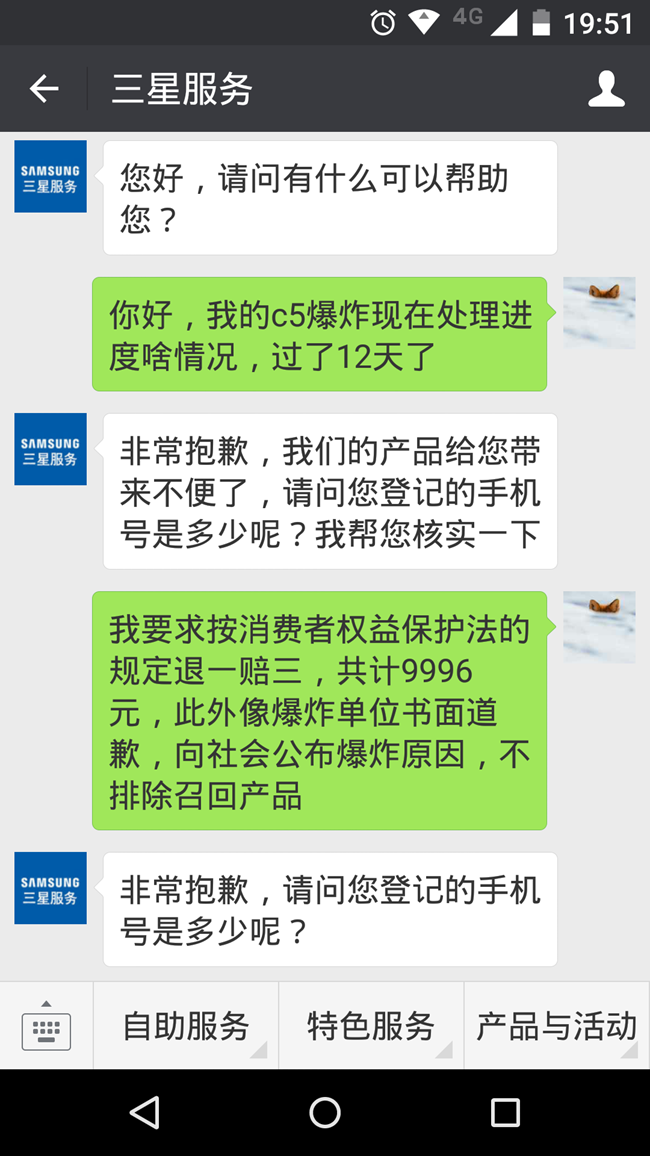This screenshot has width=650, height=1156.
Task: Open the 自助服务 menu
Action: pyautogui.click(x=186, y=1025)
